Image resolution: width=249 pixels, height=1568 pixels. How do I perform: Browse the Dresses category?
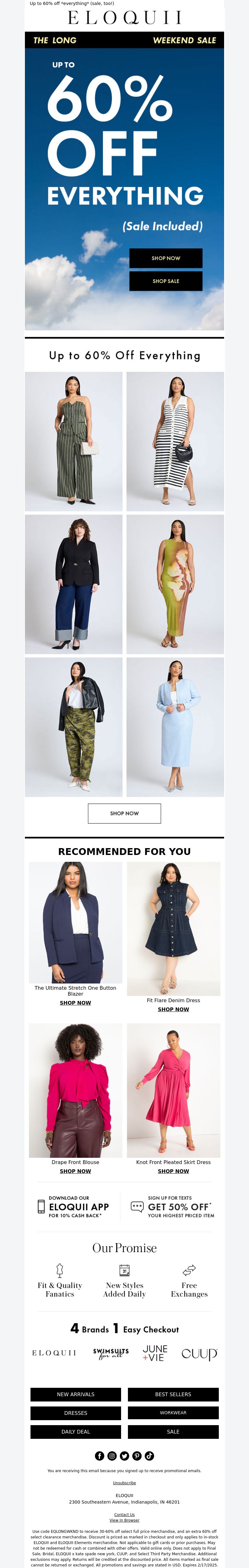(x=76, y=1413)
